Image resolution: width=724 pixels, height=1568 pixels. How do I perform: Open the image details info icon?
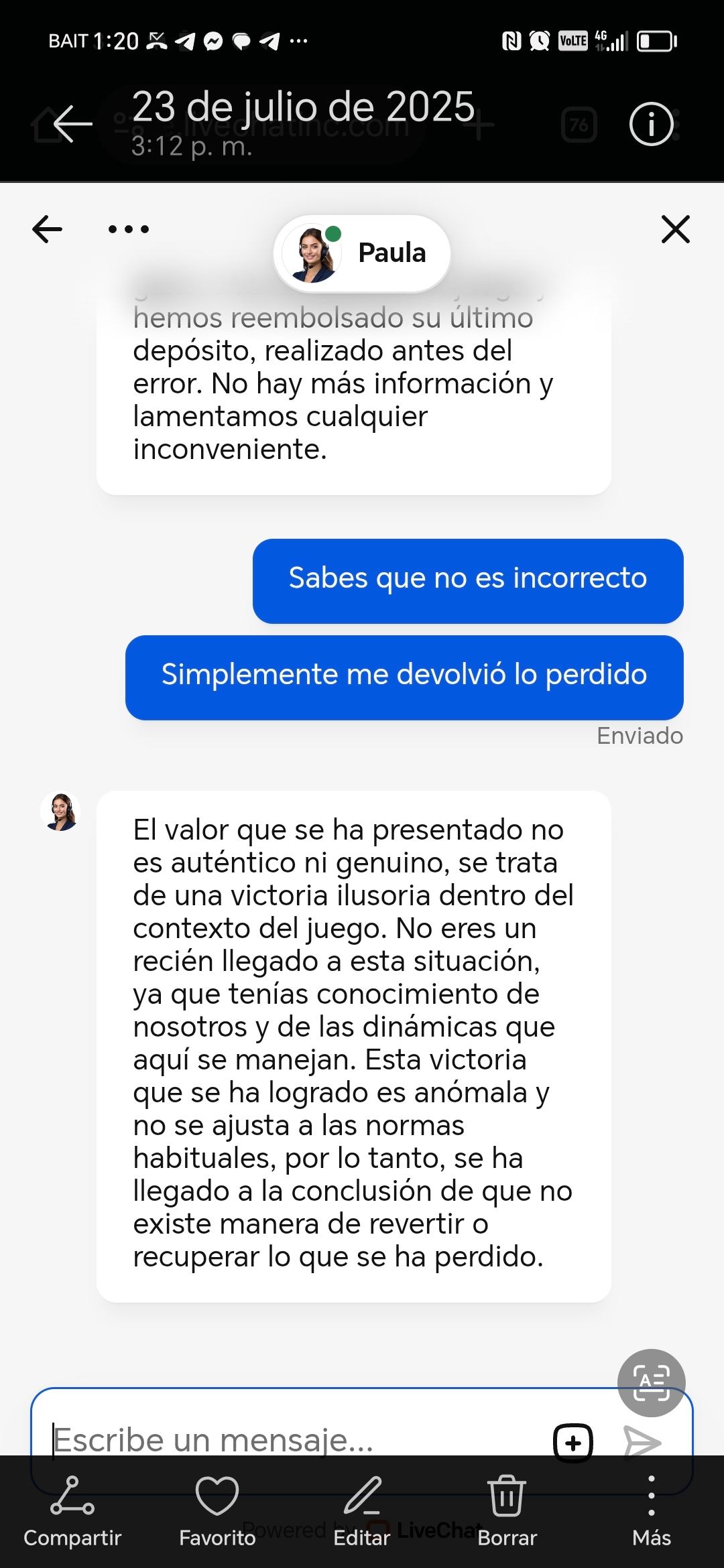(x=651, y=124)
